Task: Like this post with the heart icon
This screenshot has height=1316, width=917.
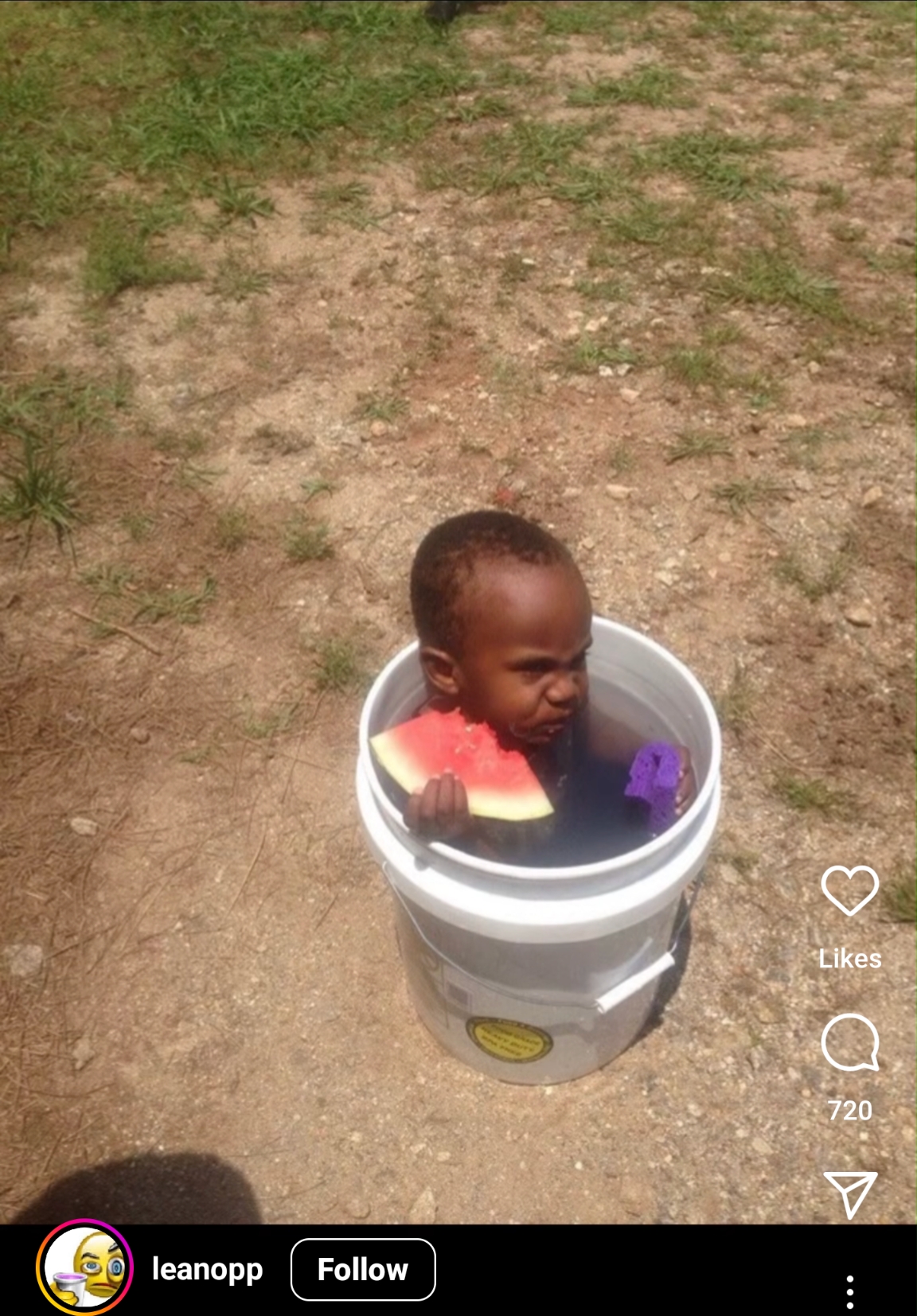Action: (x=849, y=890)
